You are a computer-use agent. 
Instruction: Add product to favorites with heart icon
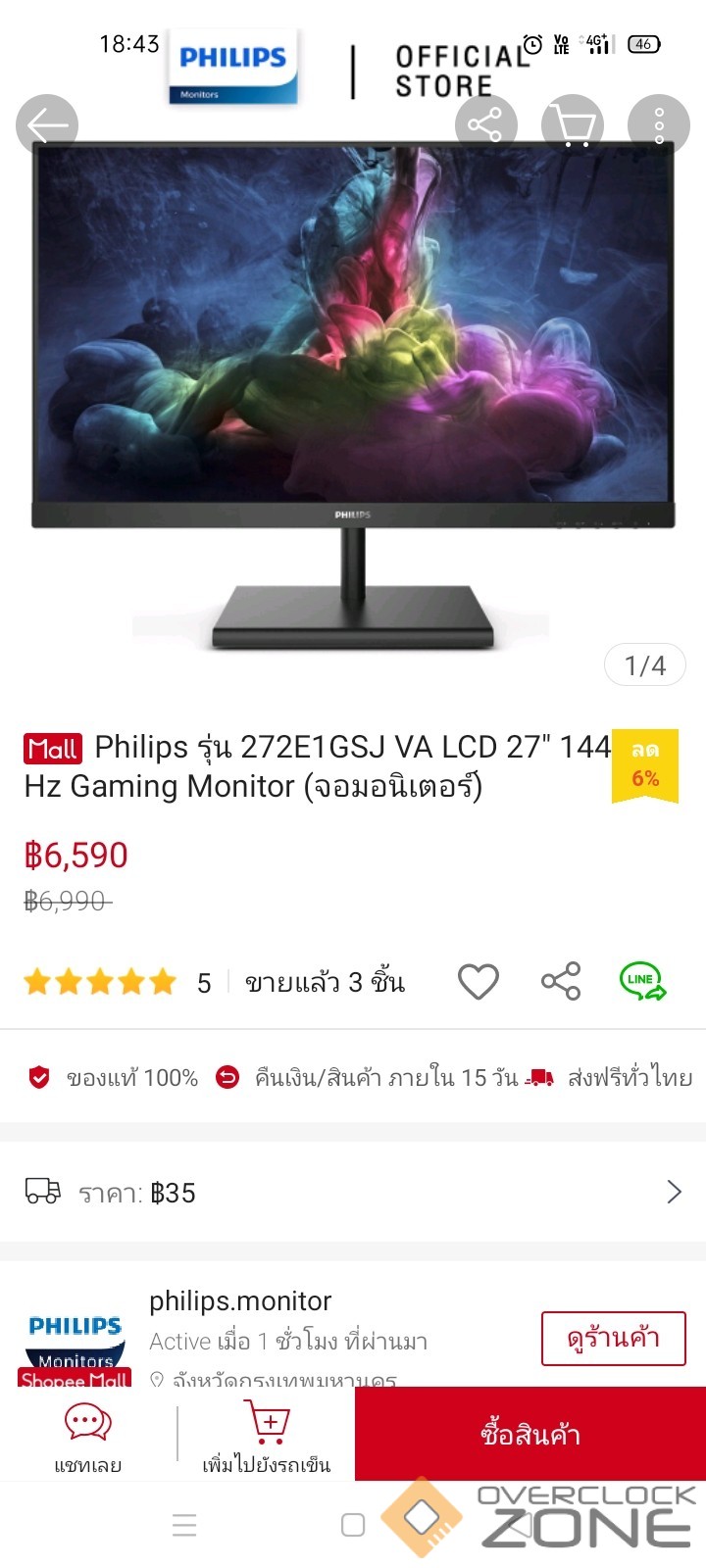click(x=479, y=981)
